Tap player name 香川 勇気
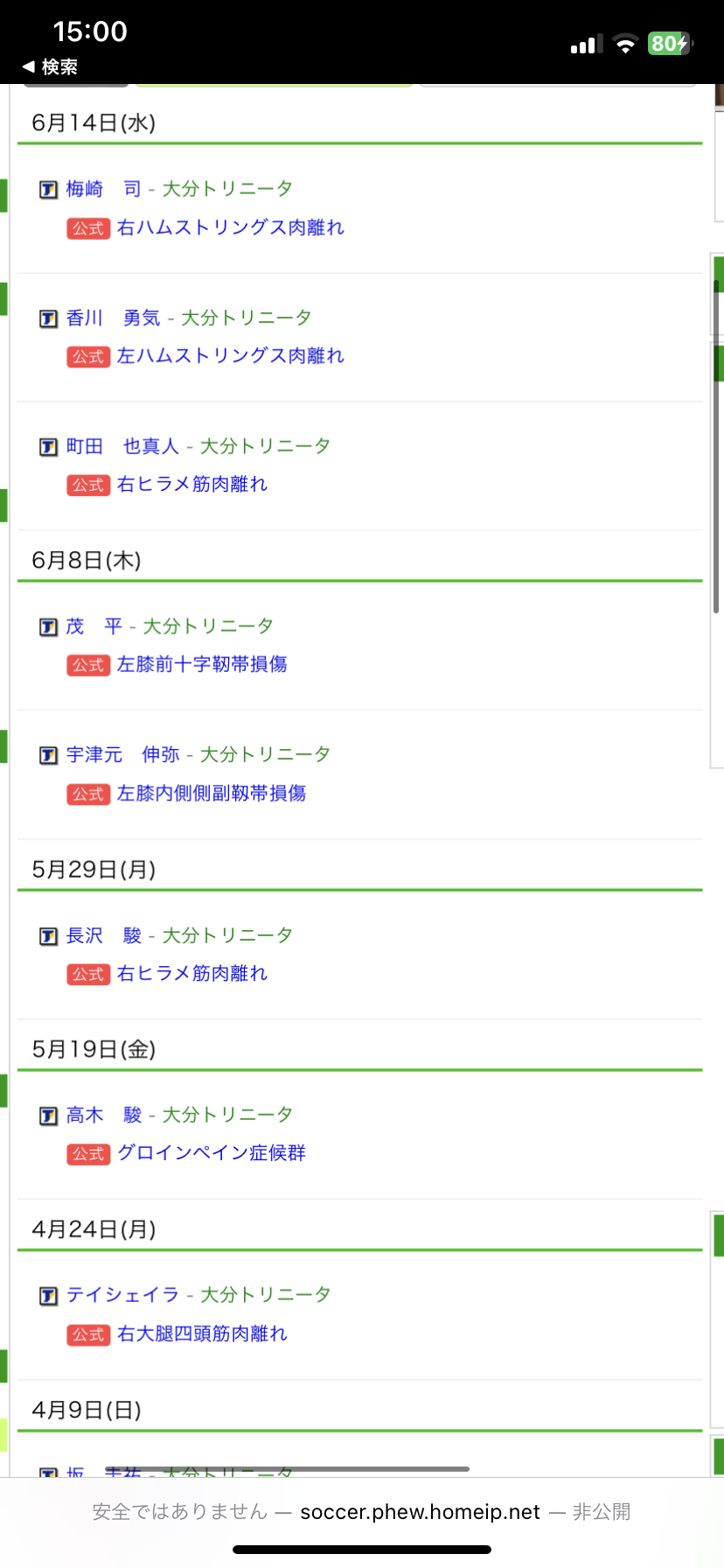Screen dimensions: 724x1568 pyautogui.click(x=114, y=318)
